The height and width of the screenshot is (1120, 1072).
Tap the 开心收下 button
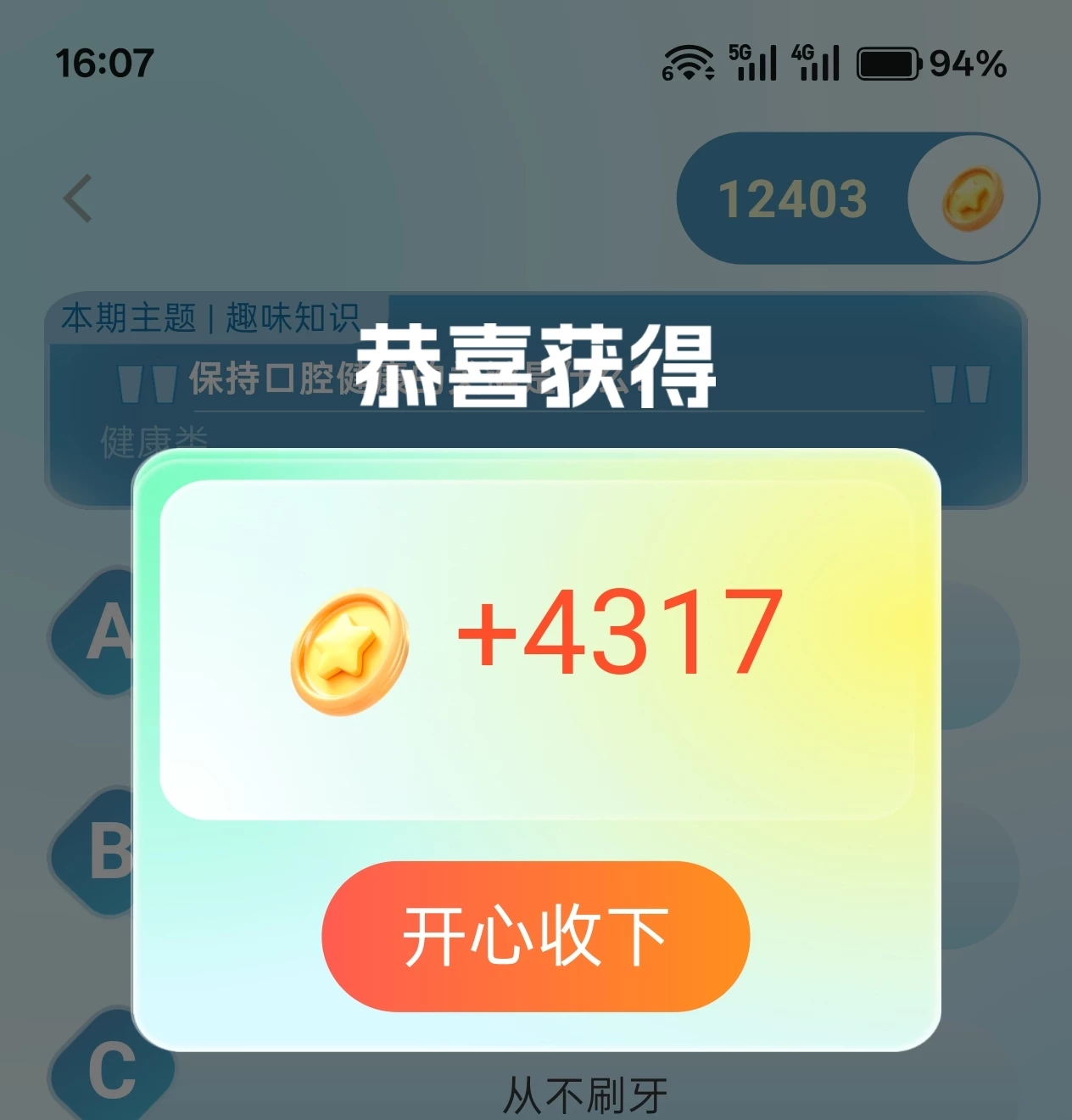(535, 936)
